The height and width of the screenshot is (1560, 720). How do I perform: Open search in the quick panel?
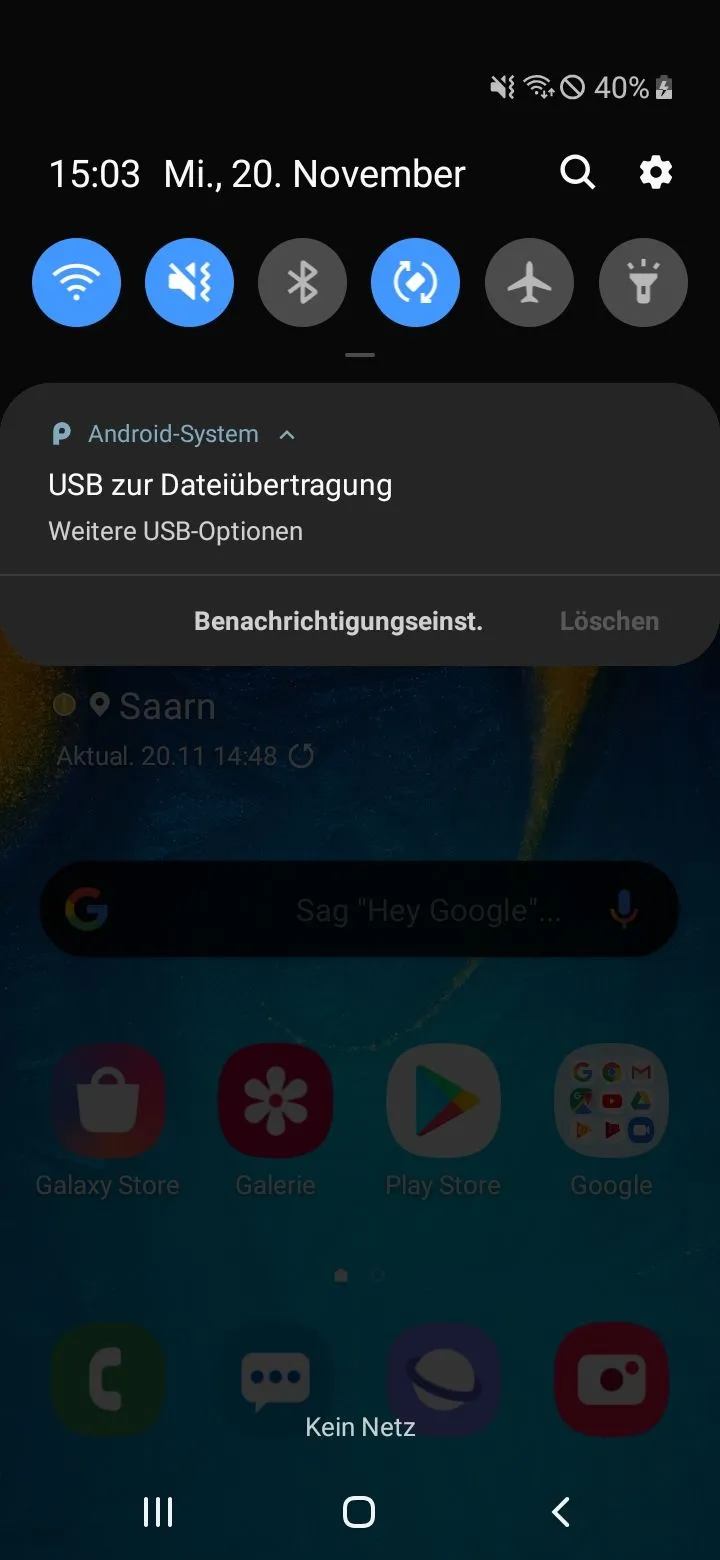(x=577, y=173)
